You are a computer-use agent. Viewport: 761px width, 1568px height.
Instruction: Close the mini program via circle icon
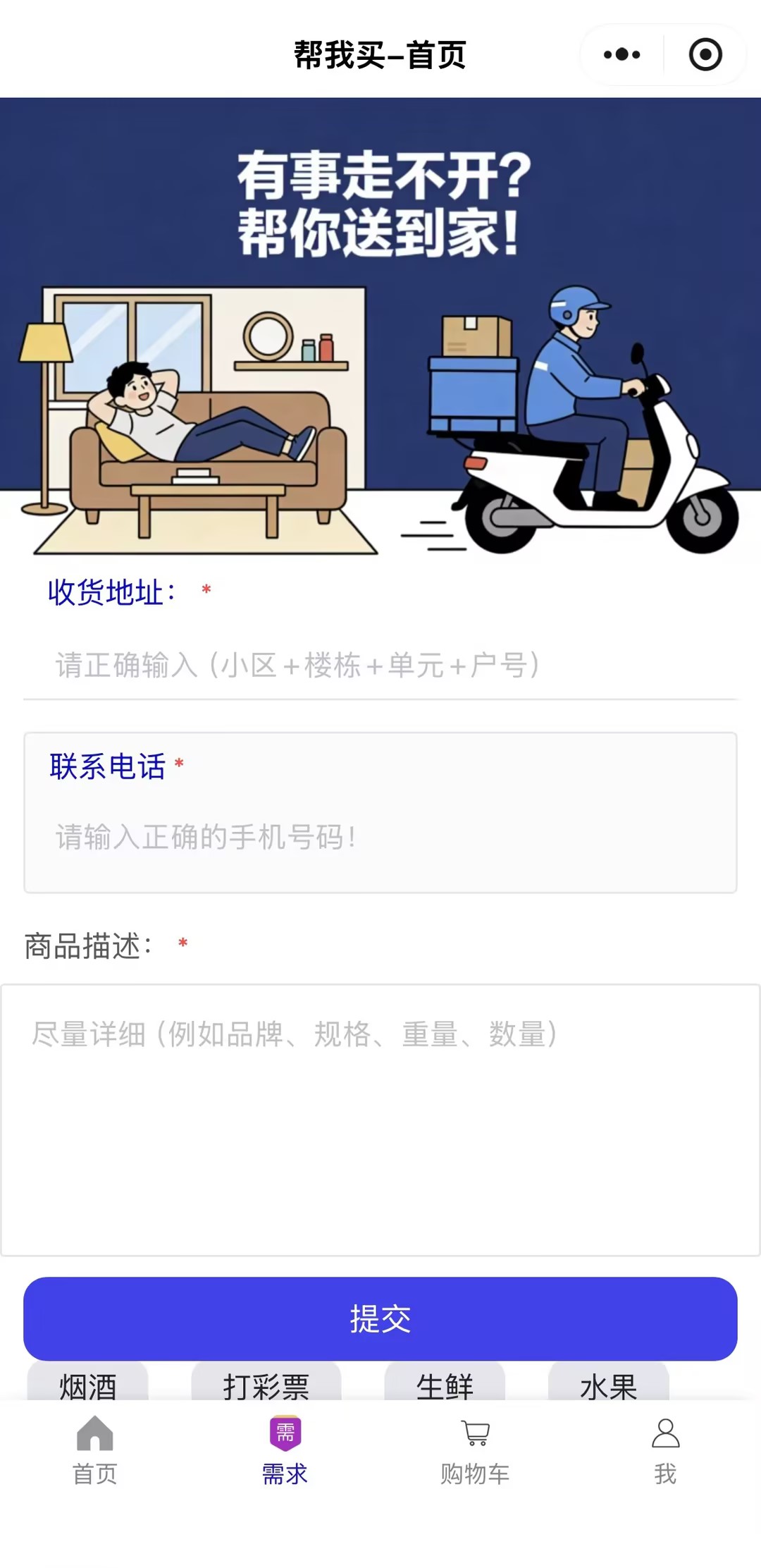point(705,55)
